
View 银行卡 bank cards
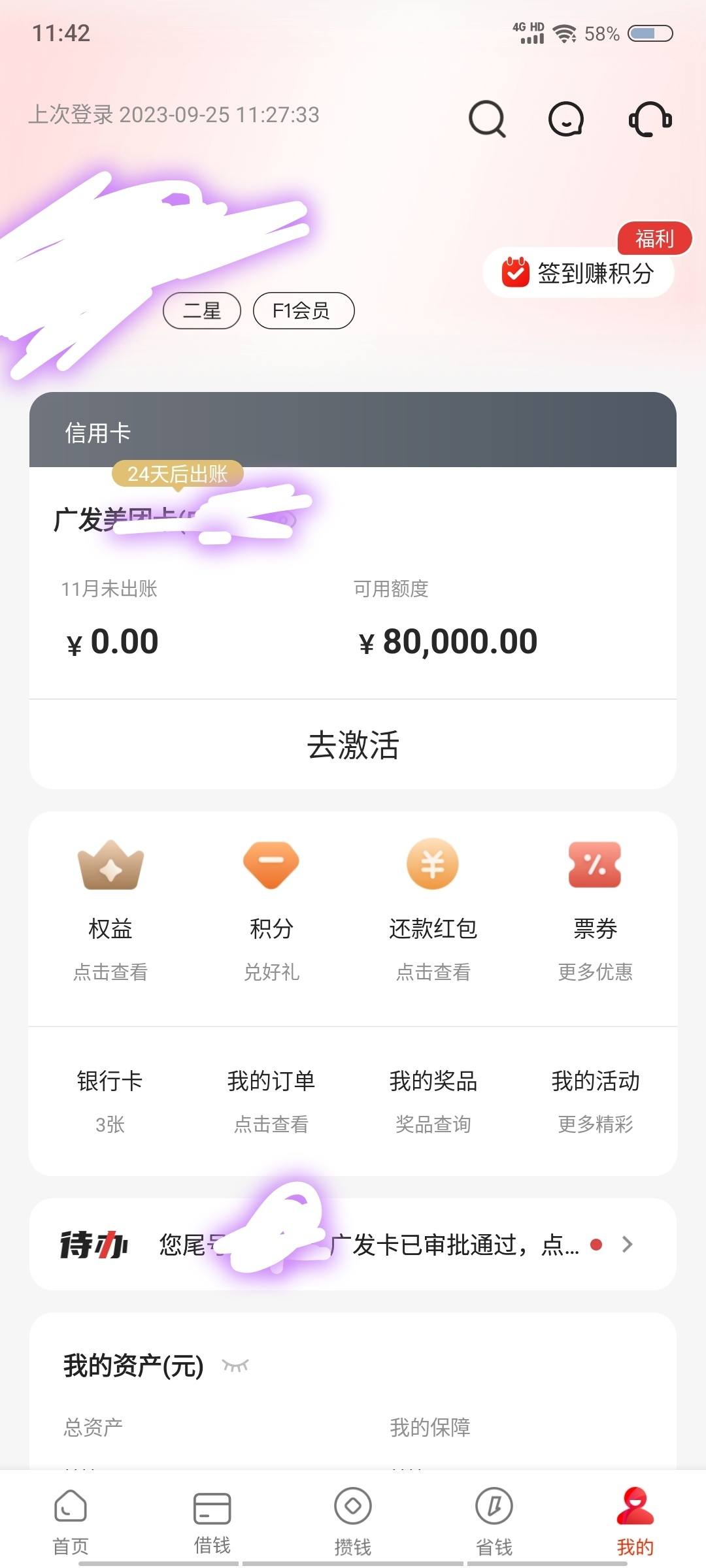(x=110, y=1101)
